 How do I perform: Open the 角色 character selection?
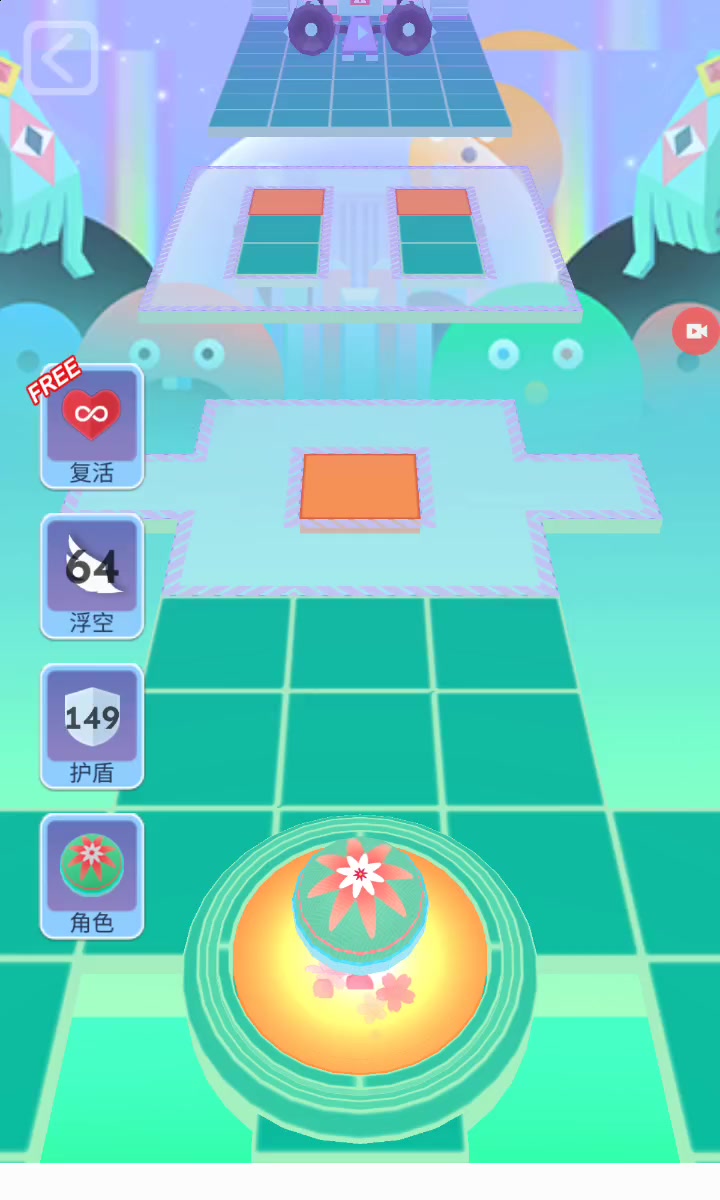92,877
